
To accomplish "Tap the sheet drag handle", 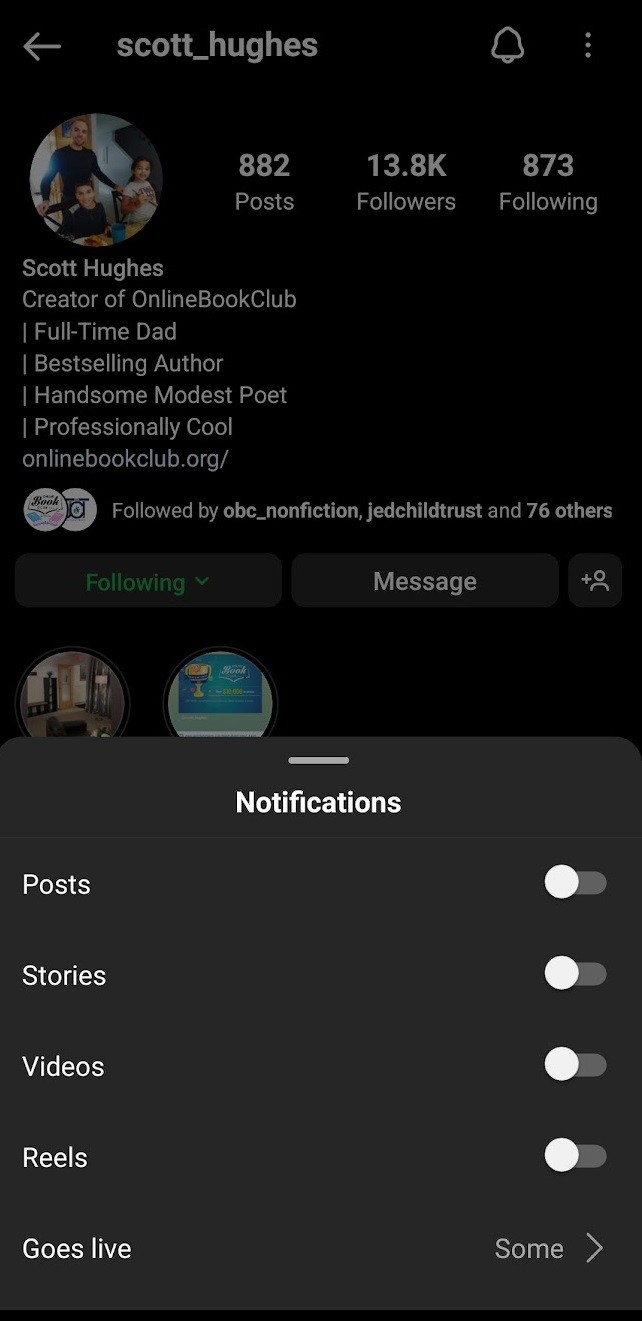I will 319,761.
